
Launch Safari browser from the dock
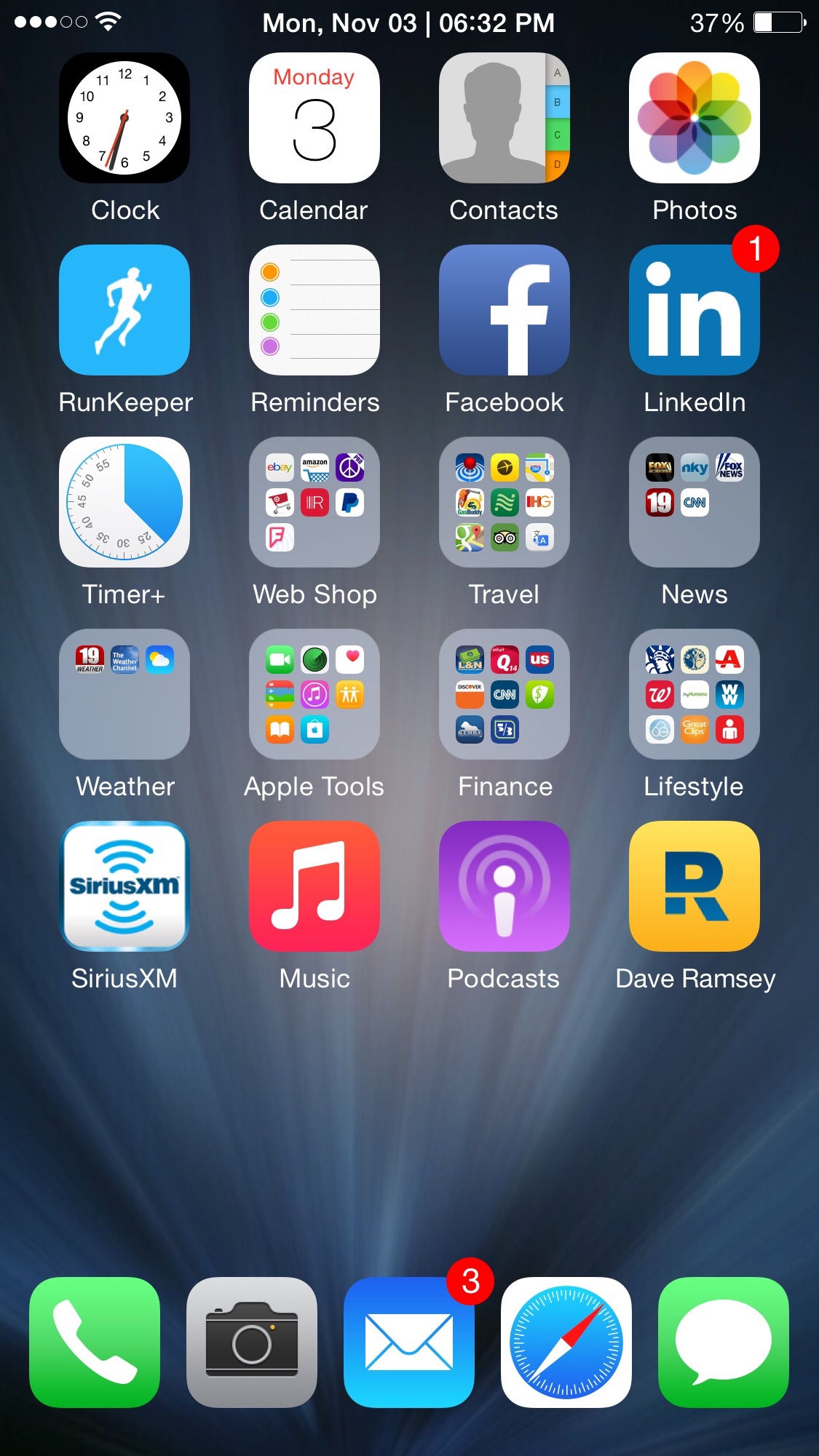click(566, 1342)
